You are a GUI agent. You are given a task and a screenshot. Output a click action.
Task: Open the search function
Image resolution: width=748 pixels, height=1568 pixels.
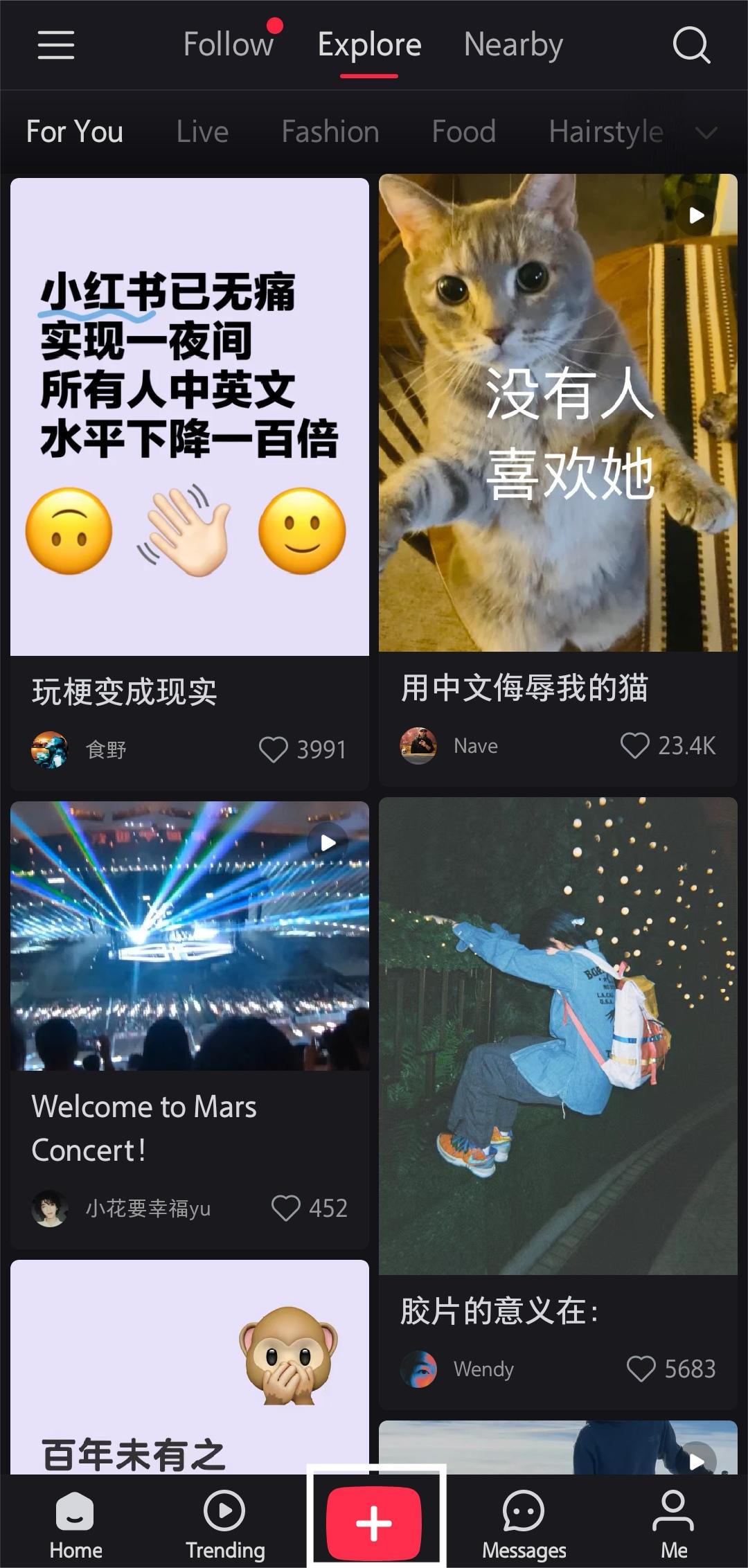click(x=691, y=46)
